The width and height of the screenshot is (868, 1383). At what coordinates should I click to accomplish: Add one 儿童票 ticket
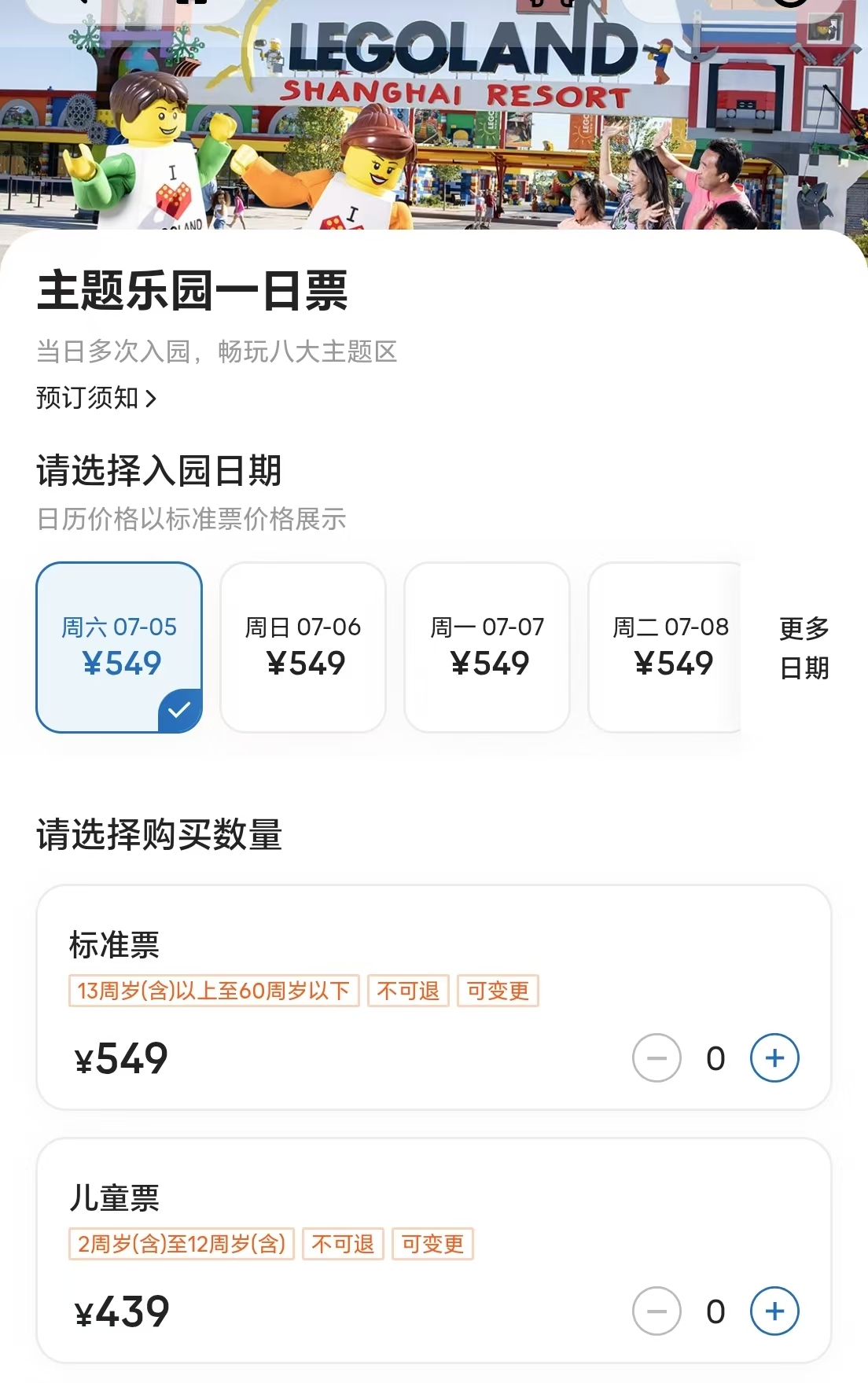coord(774,1311)
